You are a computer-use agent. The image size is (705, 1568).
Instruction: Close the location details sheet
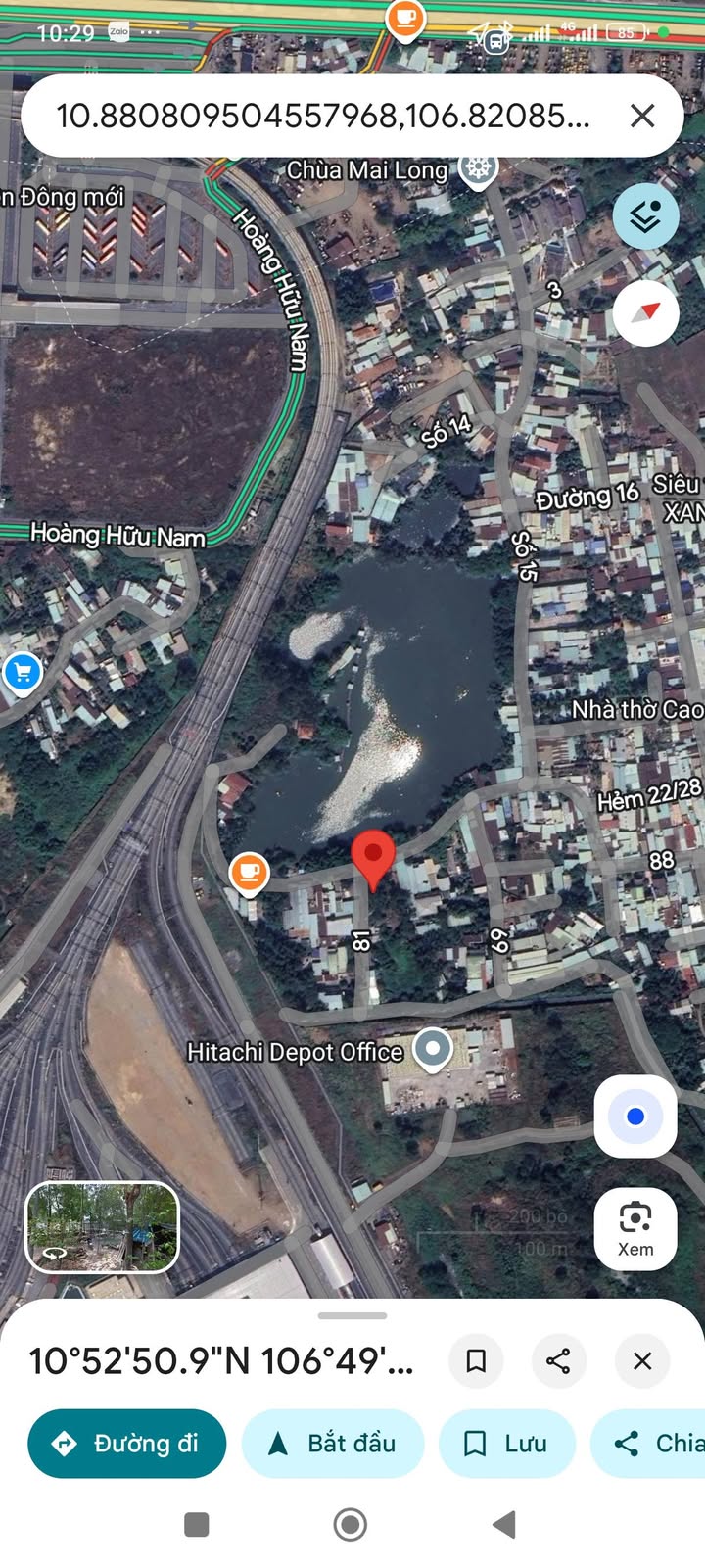point(642,1360)
